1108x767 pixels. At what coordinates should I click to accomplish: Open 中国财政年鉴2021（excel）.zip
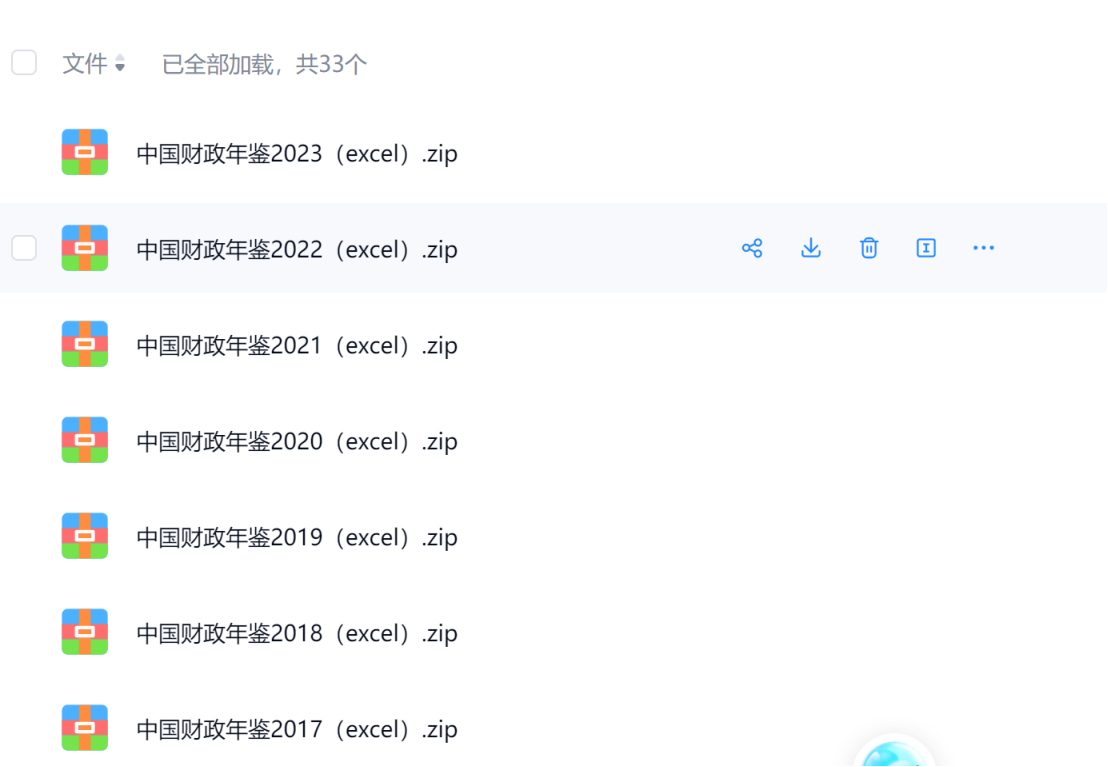[x=297, y=346]
